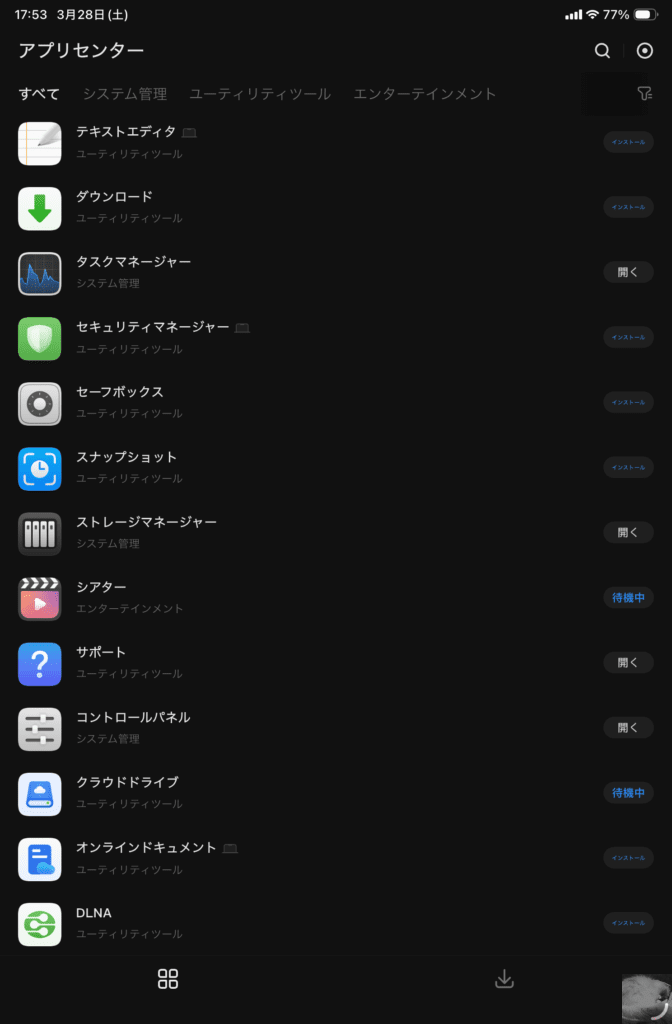Launch サポート with the 開く button
The height and width of the screenshot is (1024, 672).
pos(628,662)
